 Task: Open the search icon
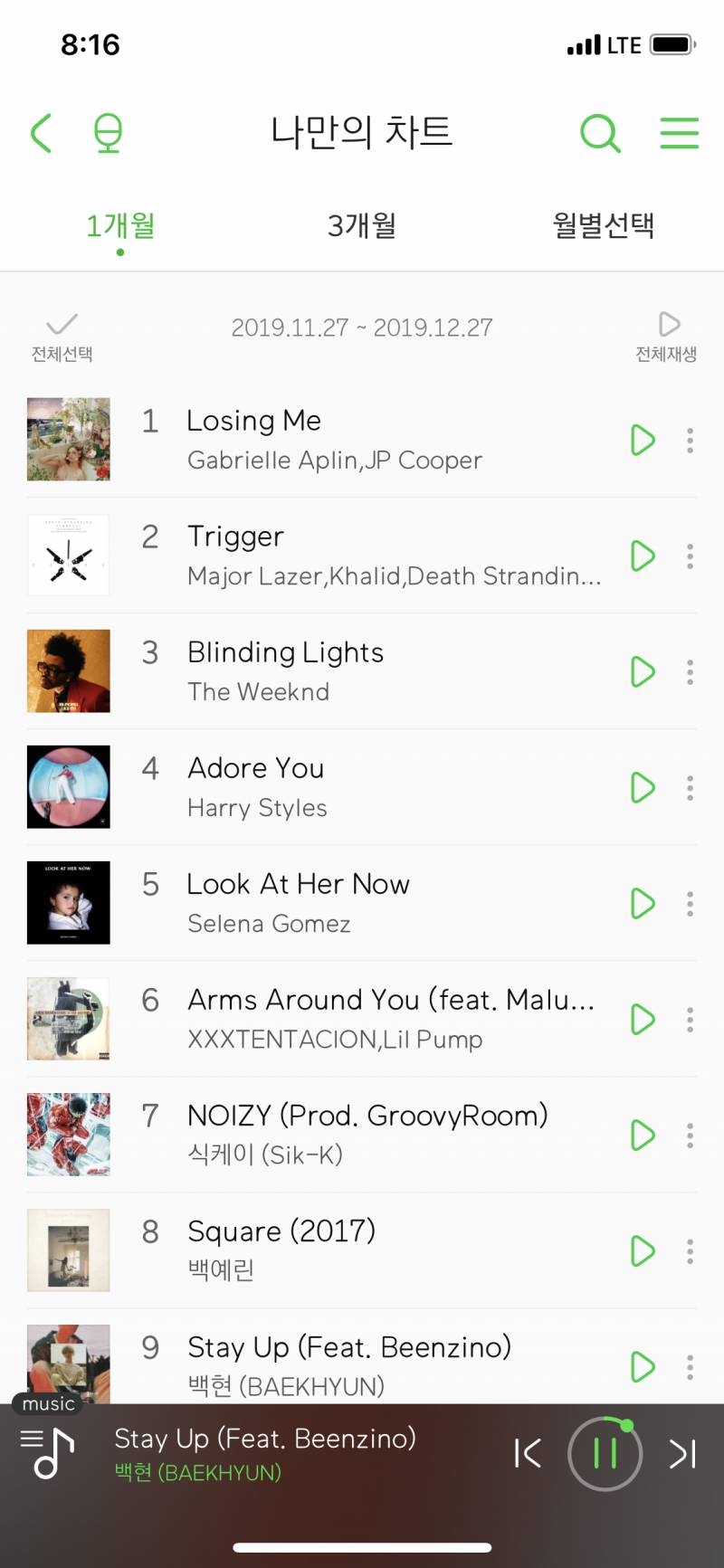pos(599,133)
